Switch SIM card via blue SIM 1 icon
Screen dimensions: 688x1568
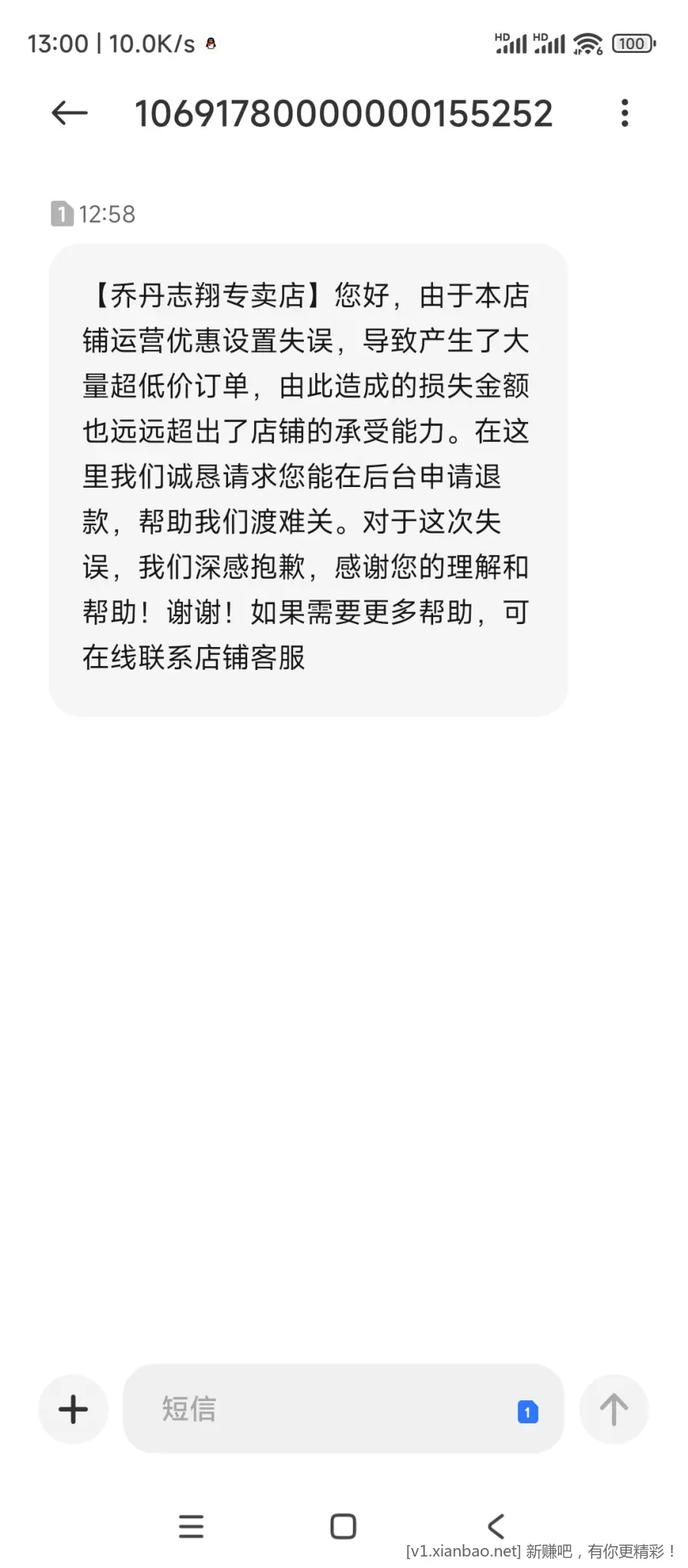coord(528,1411)
